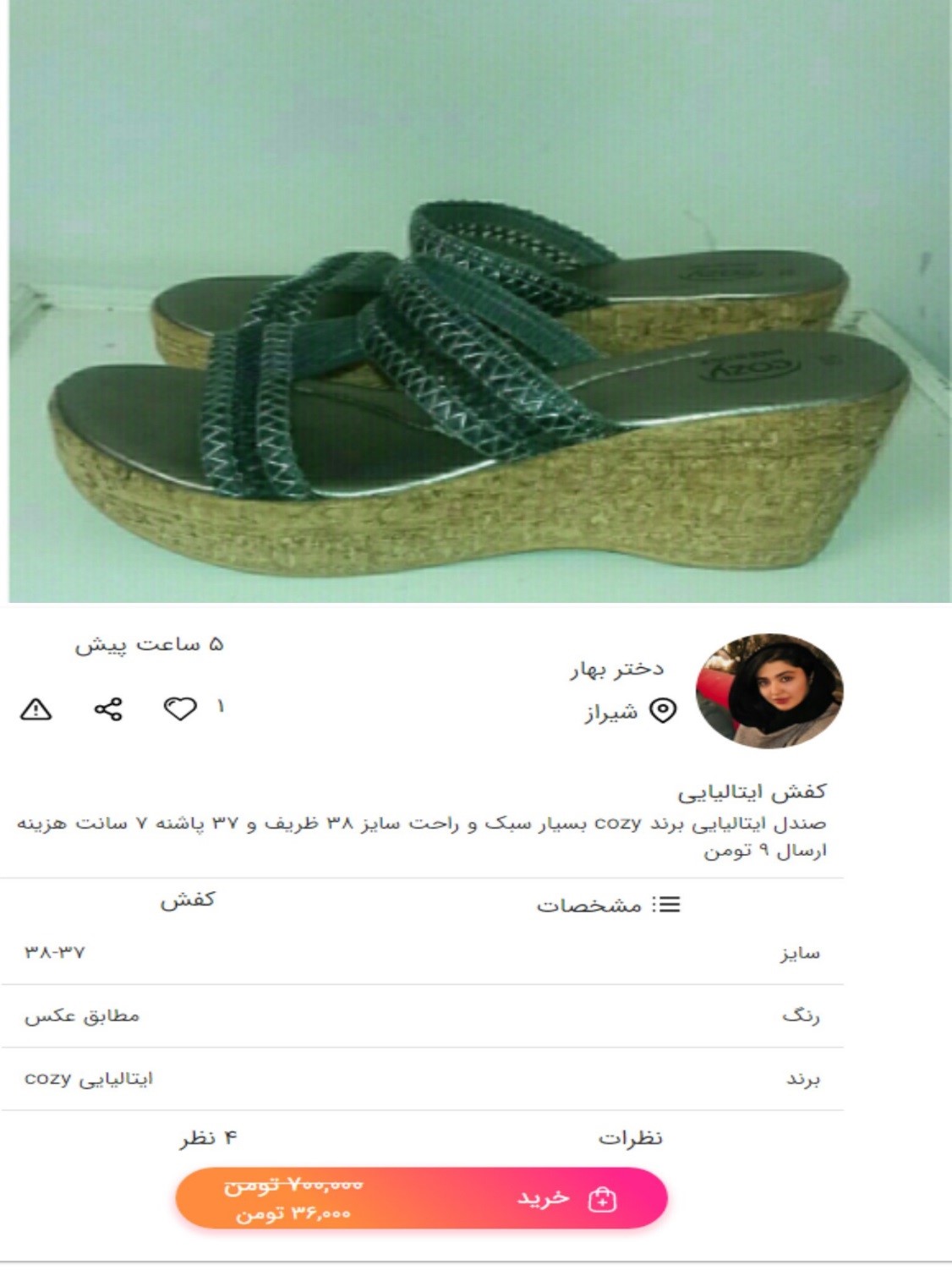Like this Italian shoe listing
The height and width of the screenshot is (1270, 952).
pos(179,709)
